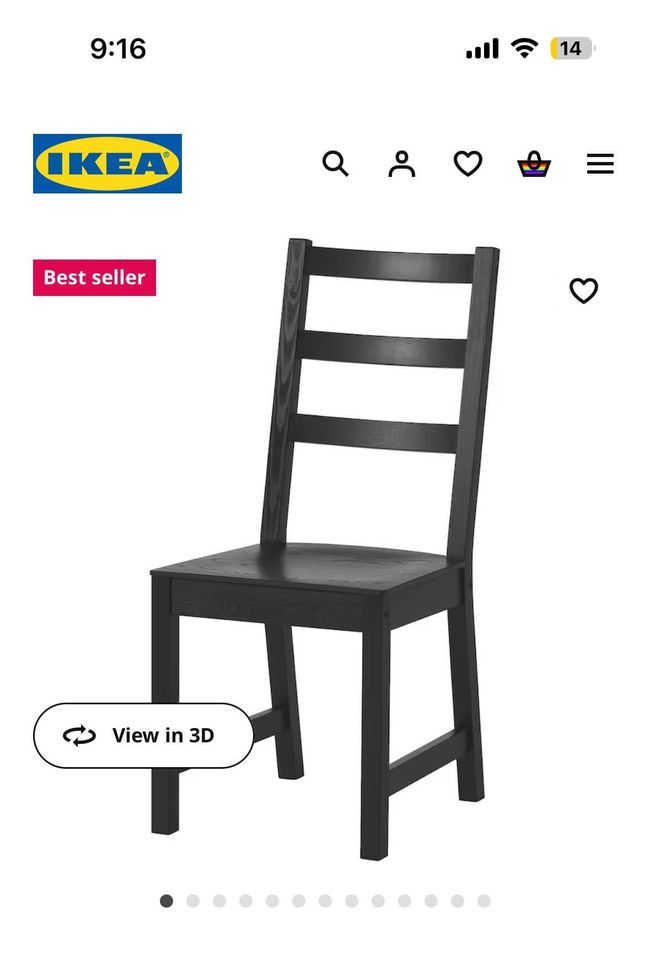This screenshot has height=960, width=650.
Task: Save the chair to favorites
Action: pos(583,291)
